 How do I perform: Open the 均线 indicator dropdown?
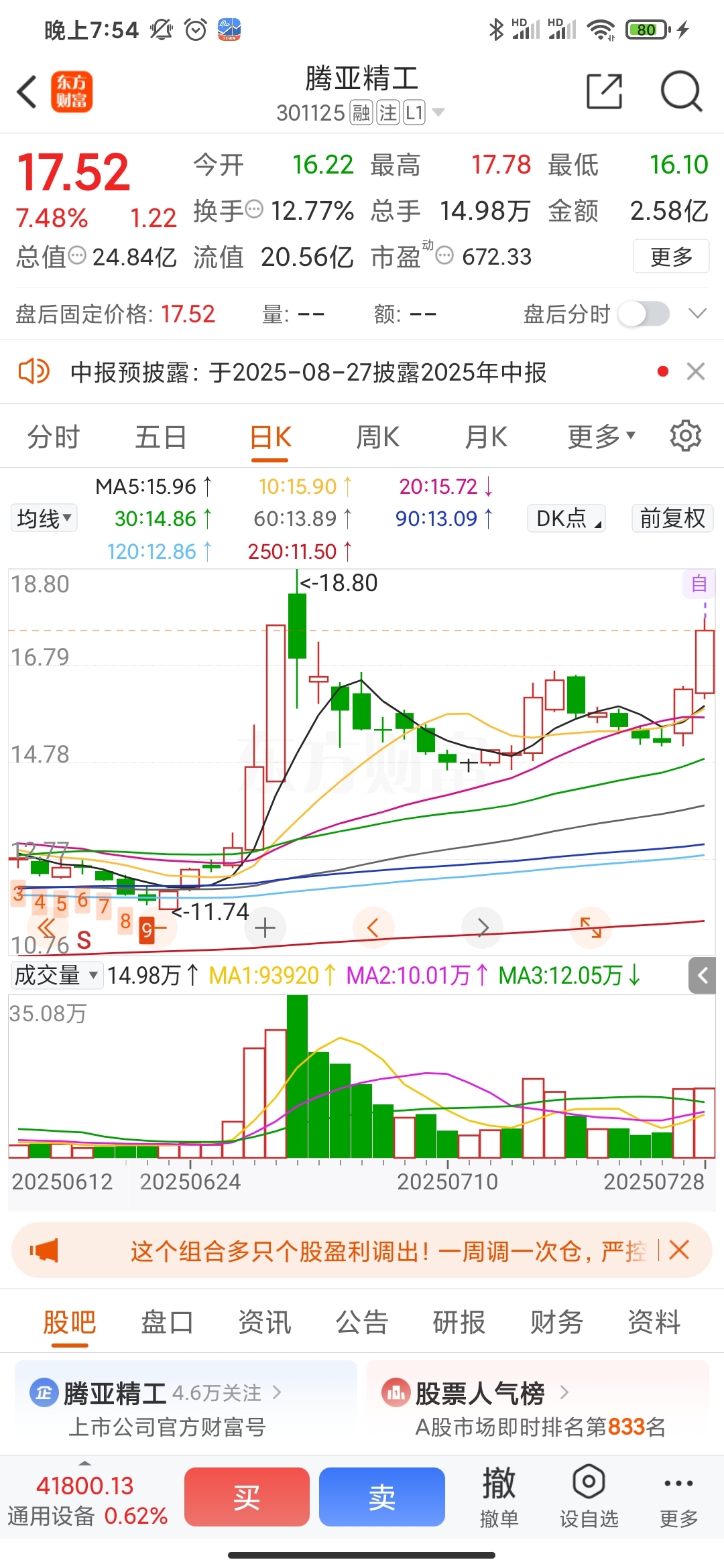pos(44,518)
